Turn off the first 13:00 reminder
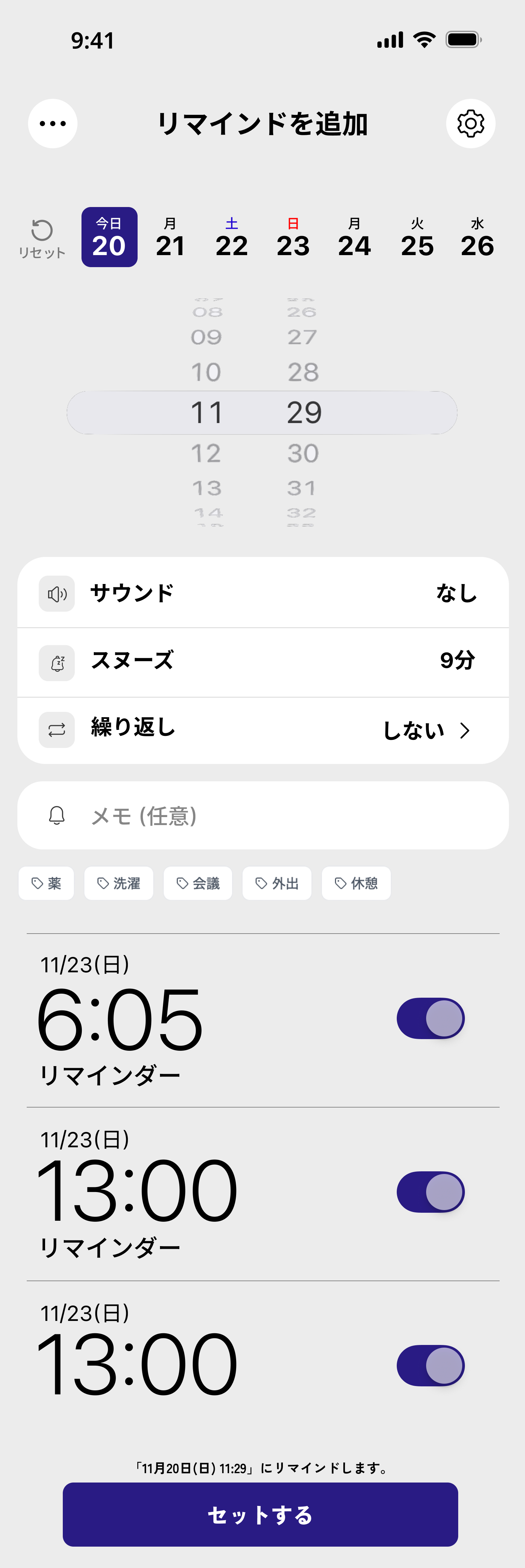Screen dimensions: 525x1568 pyautogui.click(x=430, y=1191)
